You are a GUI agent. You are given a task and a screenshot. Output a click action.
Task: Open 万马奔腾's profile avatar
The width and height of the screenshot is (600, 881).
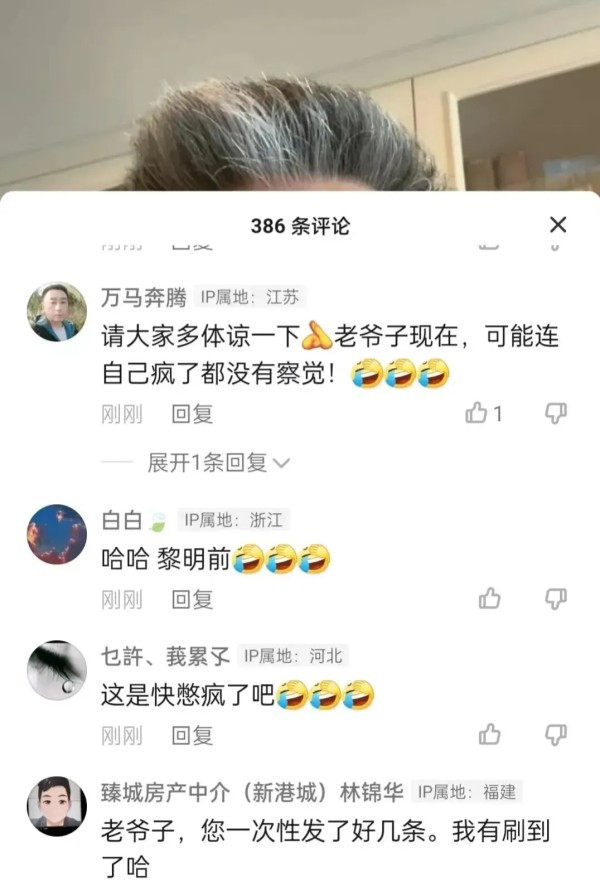pyautogui.click(x=57, y=312)
